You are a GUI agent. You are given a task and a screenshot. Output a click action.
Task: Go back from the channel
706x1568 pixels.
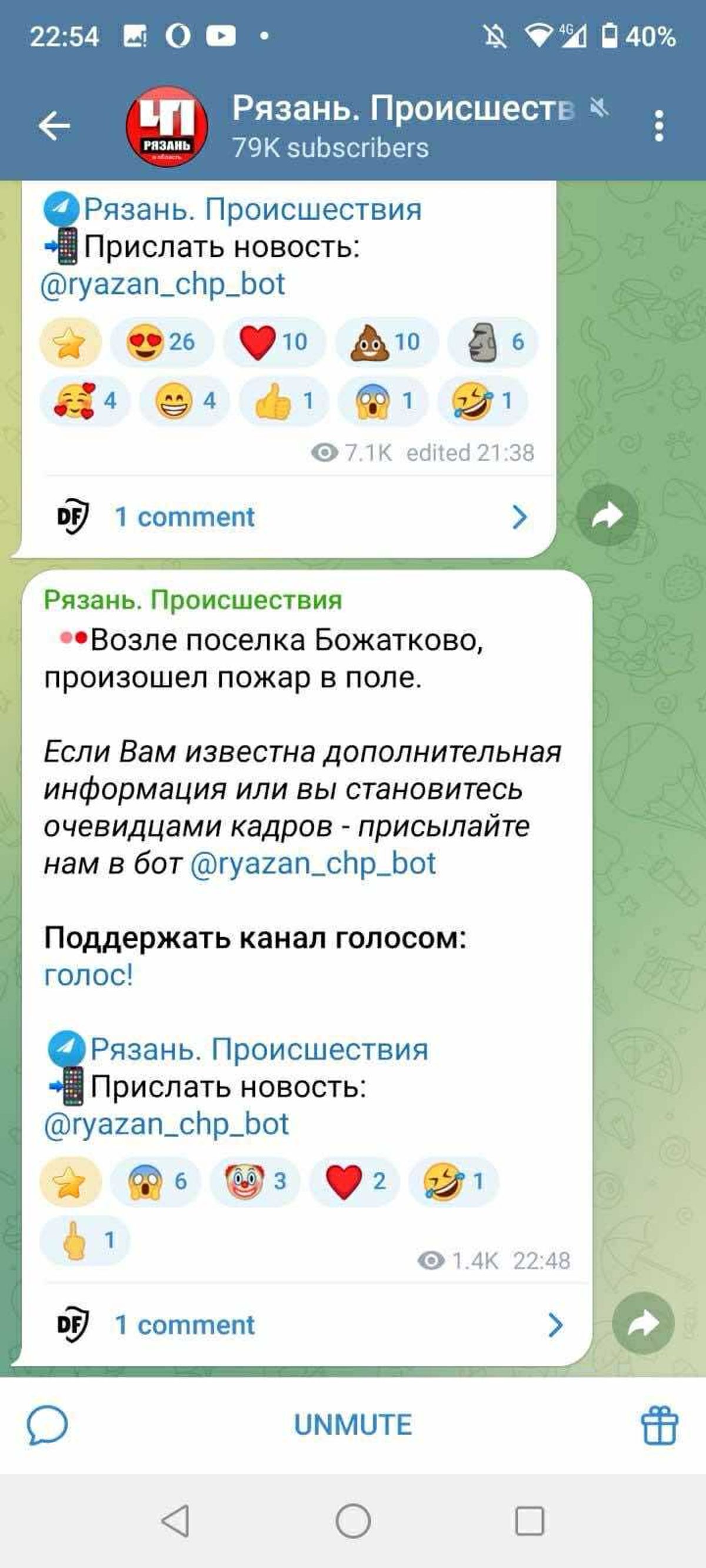click(x=54, y=126)
